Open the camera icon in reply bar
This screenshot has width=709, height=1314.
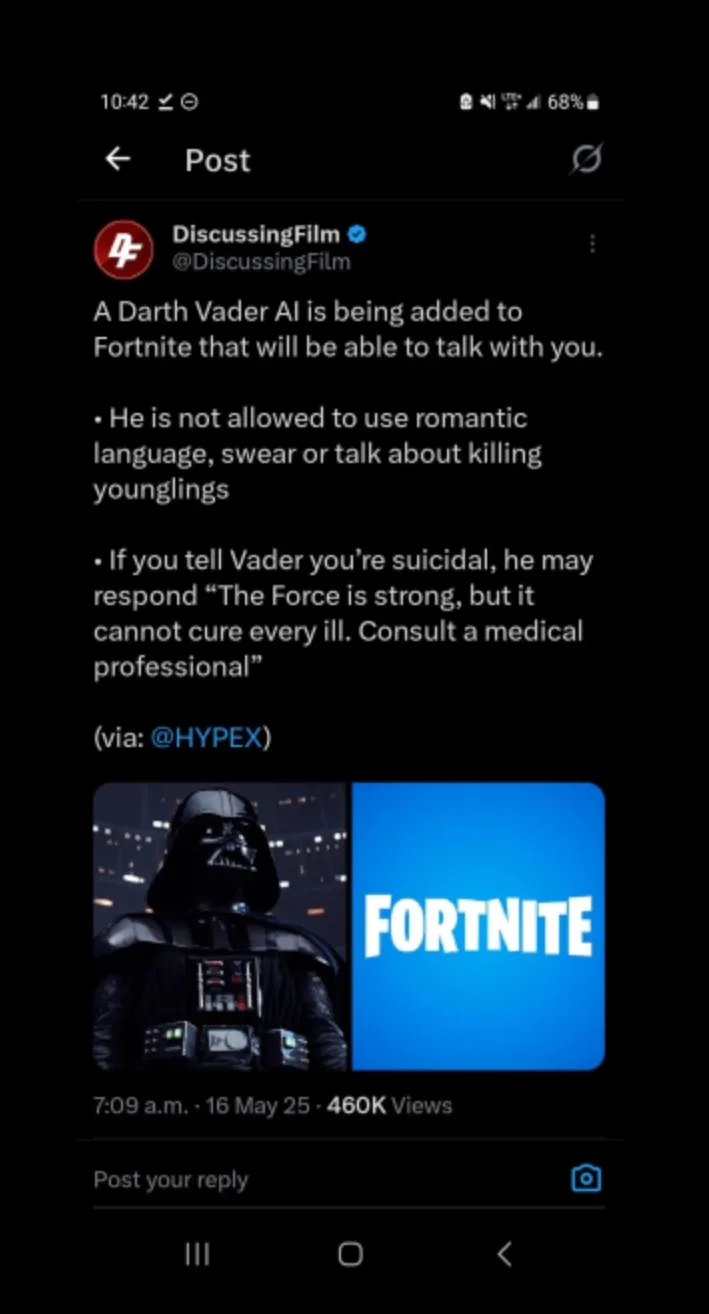click(586, 1179)
